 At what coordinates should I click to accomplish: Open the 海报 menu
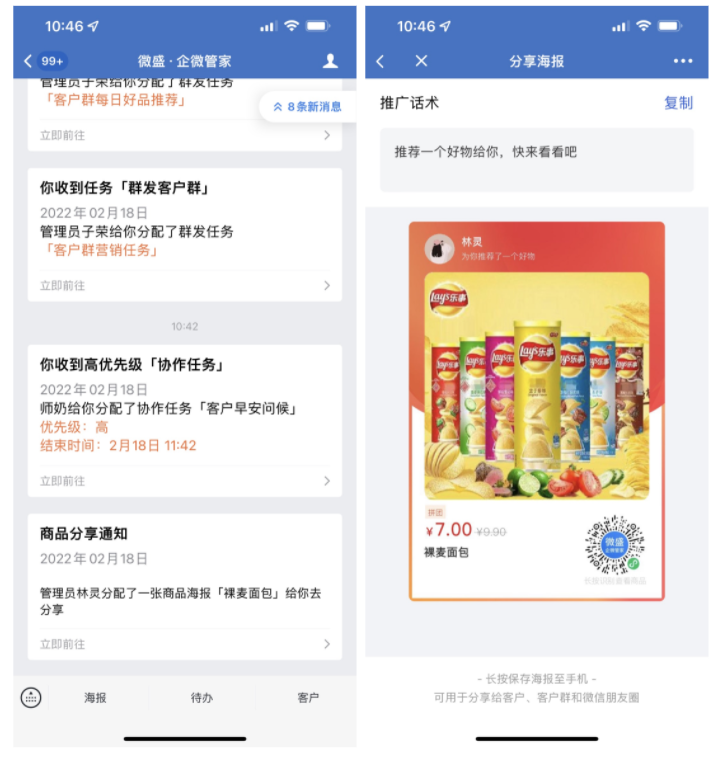[x=96, y=698]
